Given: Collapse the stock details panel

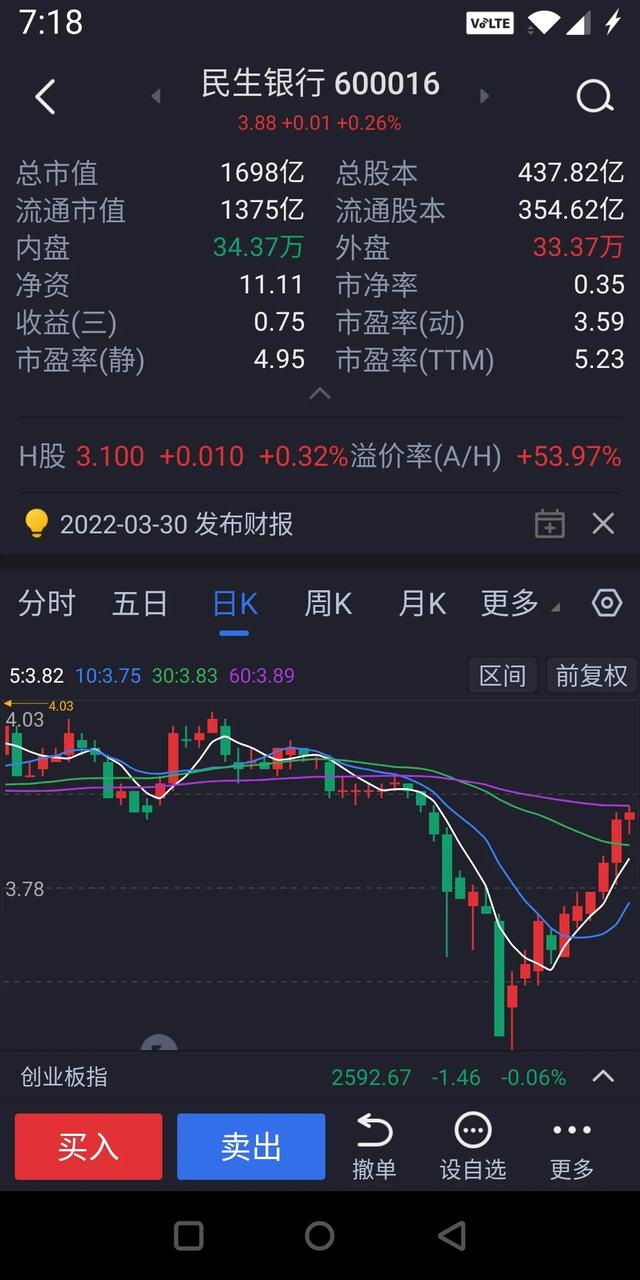Looking at the screenshot, I should 320,394.
